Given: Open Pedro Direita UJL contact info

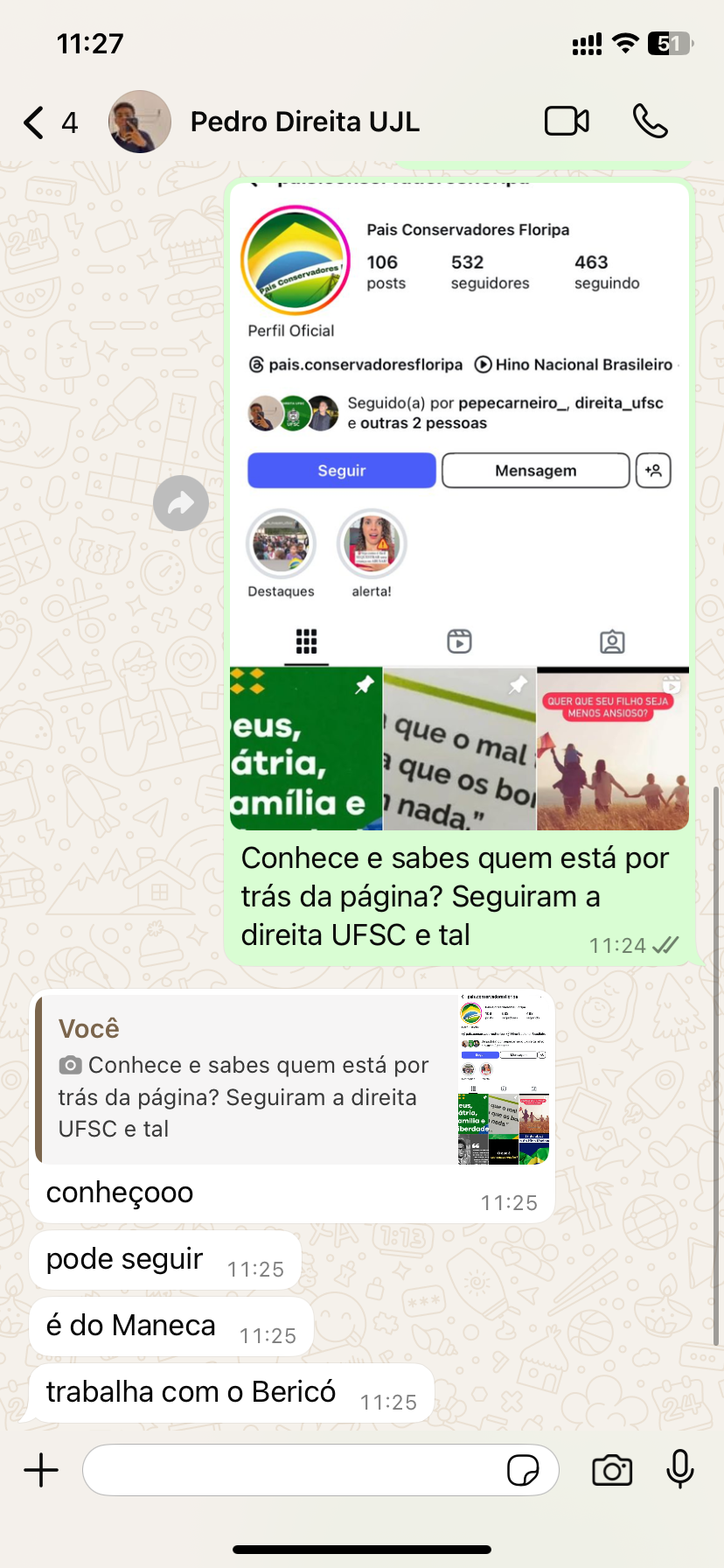Looking at the screenshot, I should coord(304,122).
